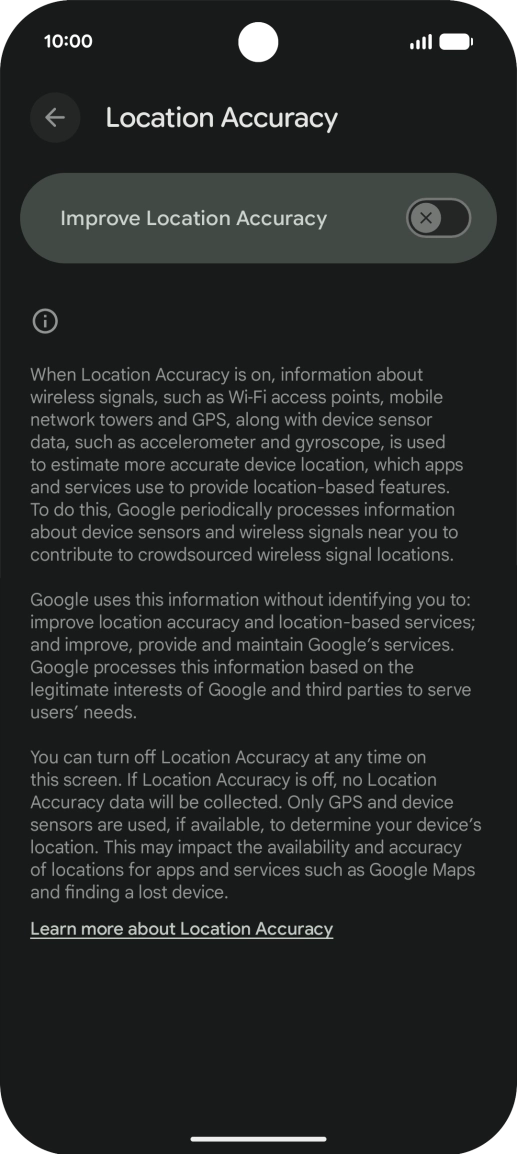Go back using the back arrow
This screenshot has width=517, height=1154.
(x=55, y=118)
